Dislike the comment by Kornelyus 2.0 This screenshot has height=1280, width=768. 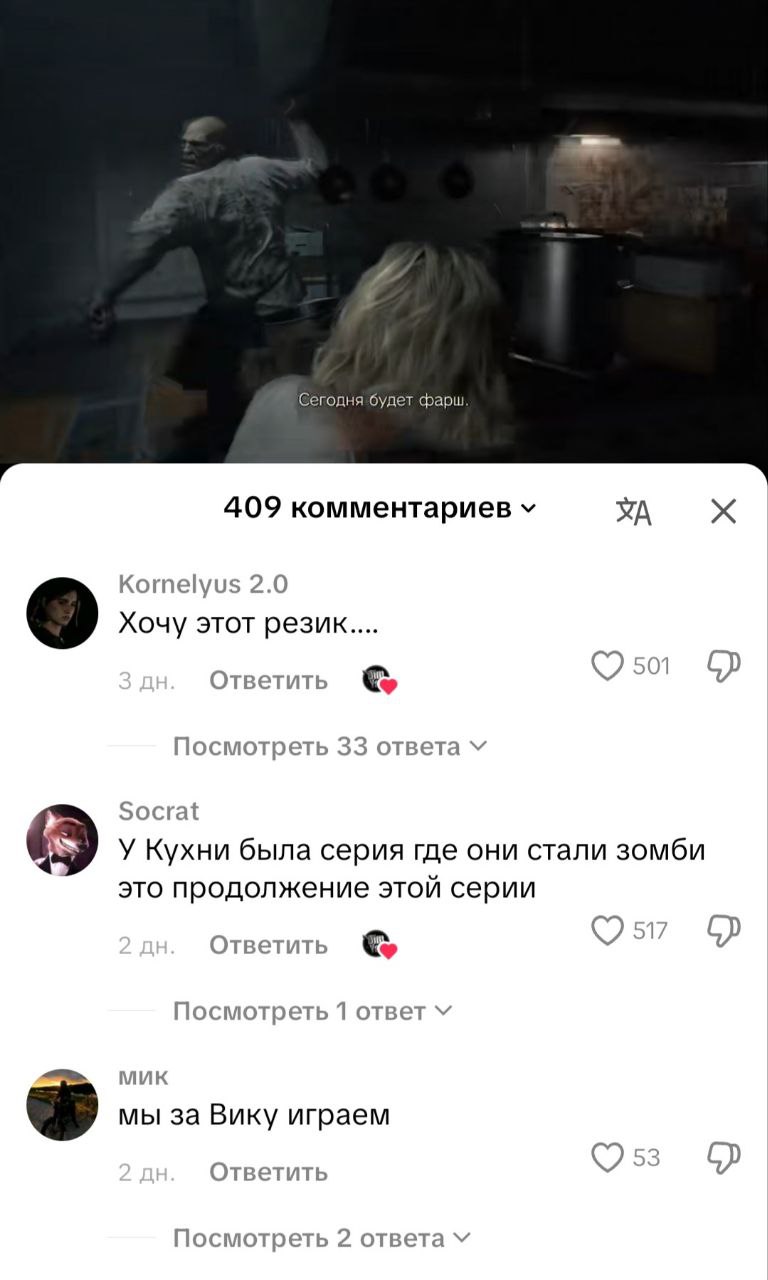pos(723,665)
